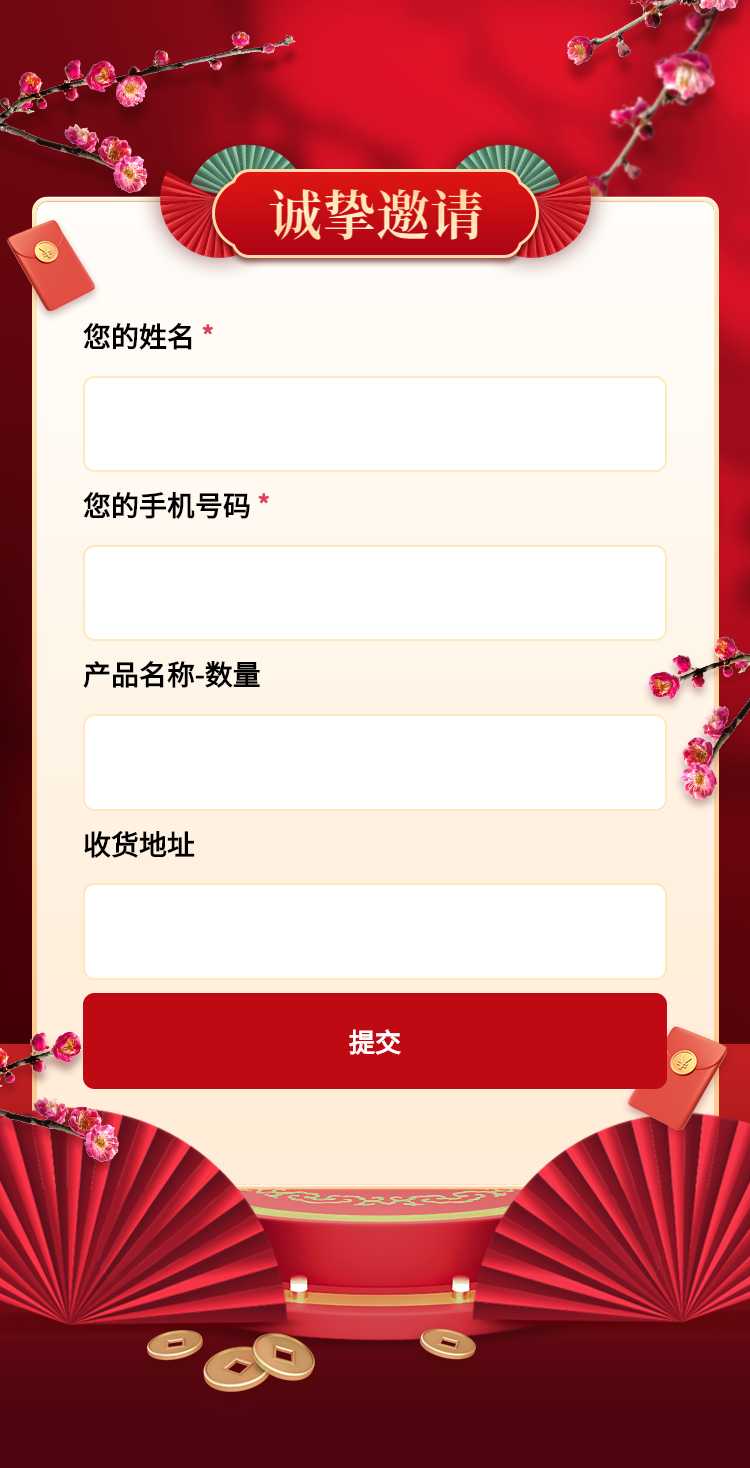Focus the 您的手机号码 text field

point(374,593)
